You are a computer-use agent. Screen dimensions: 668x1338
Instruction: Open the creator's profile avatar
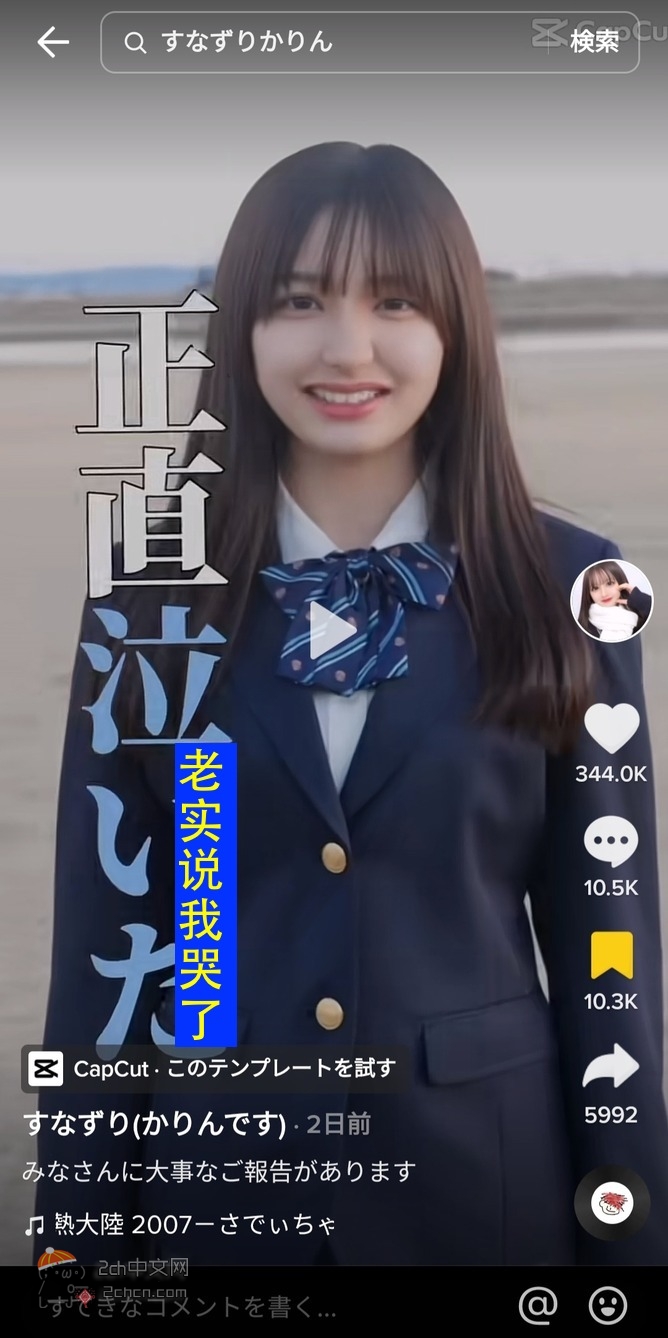[x=611, y=600]
